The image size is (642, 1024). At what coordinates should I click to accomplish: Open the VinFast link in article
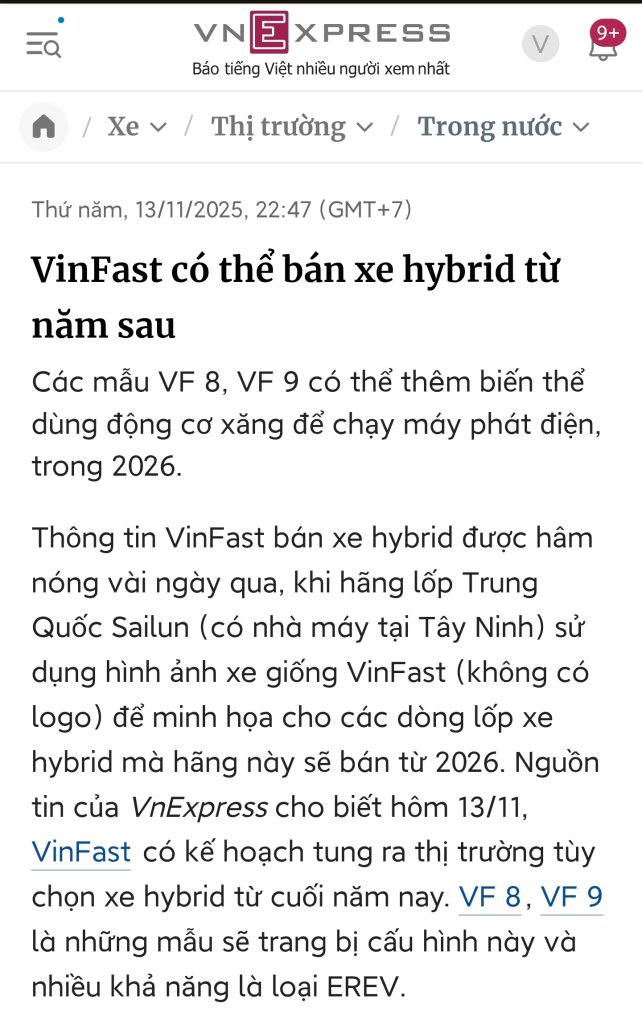tap(81, 852)
